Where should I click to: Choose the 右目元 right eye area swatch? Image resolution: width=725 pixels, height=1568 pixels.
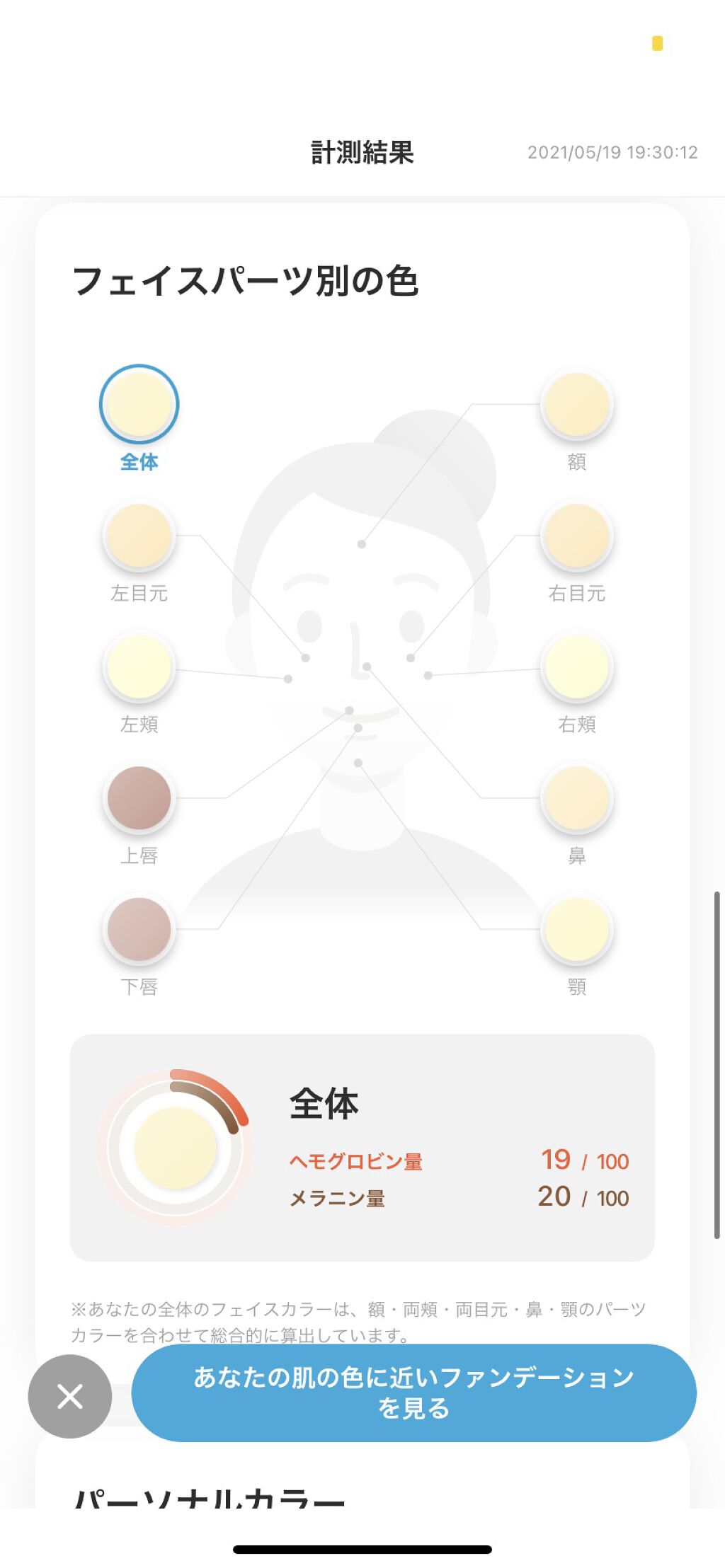[x=576, y=536]
